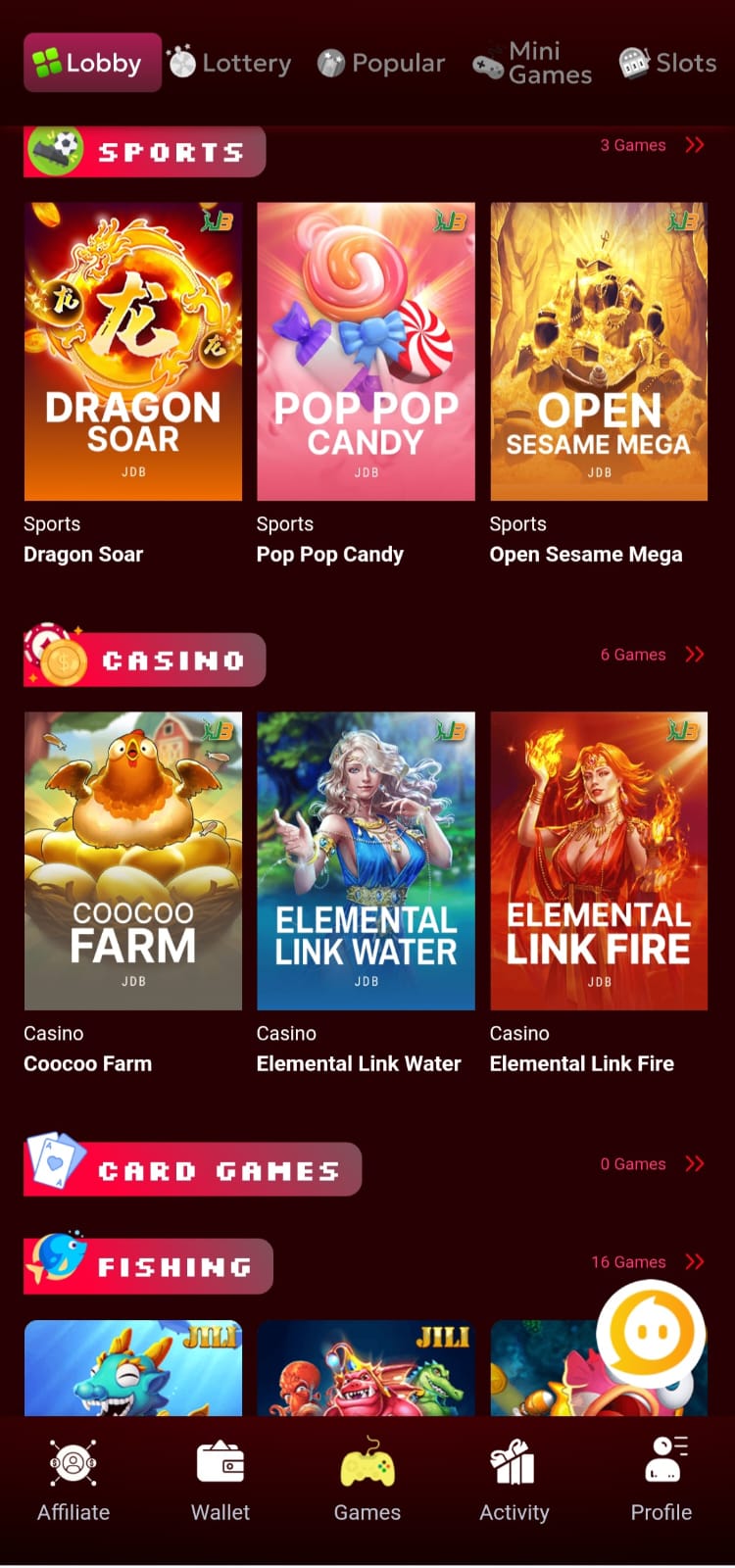Switch to the Lottery tab

click(x=230, y=63)
